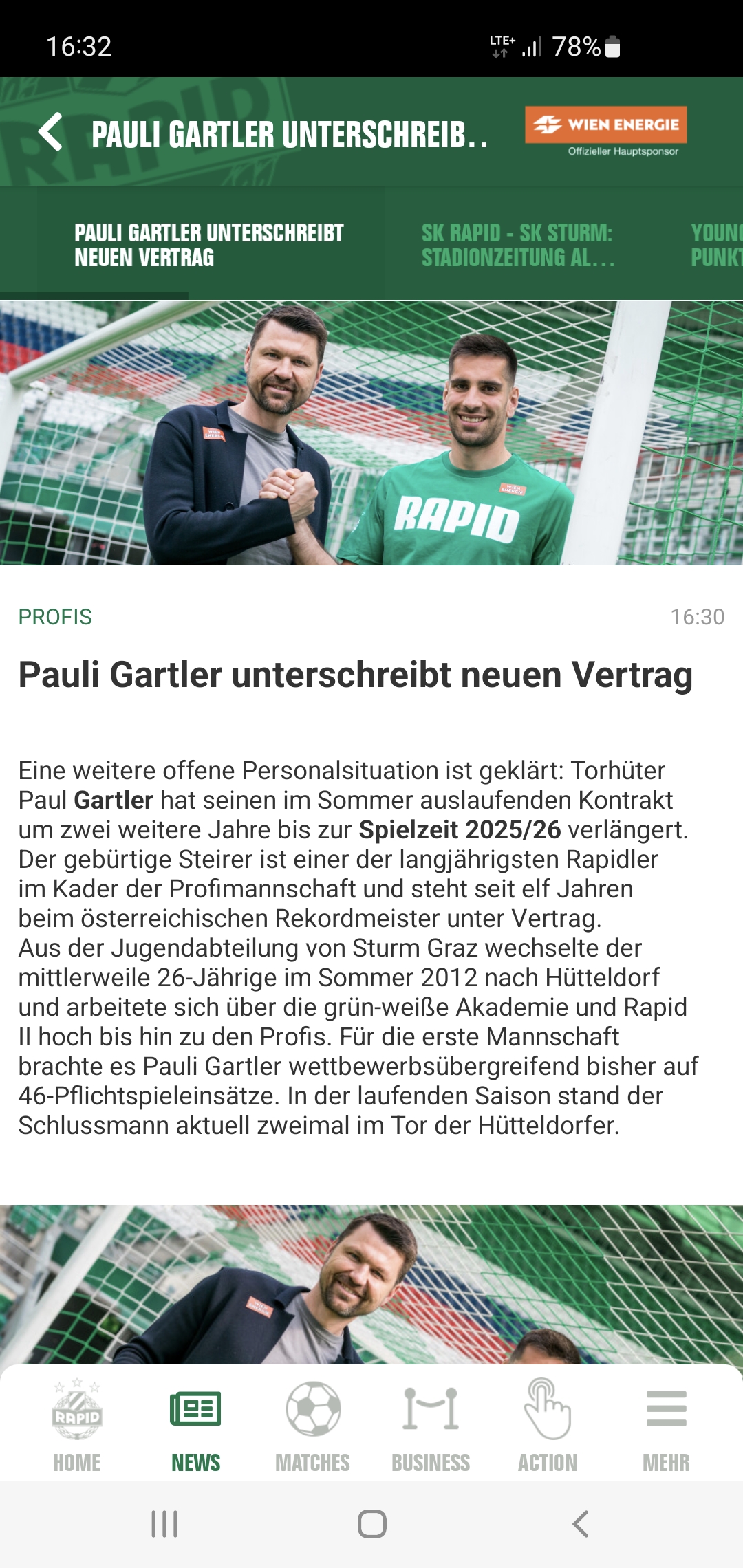This screenshot has width=743, height=1568.
Task: Switch to the SK Rapid - SK Sturm article tab
Action: [518, 245]
